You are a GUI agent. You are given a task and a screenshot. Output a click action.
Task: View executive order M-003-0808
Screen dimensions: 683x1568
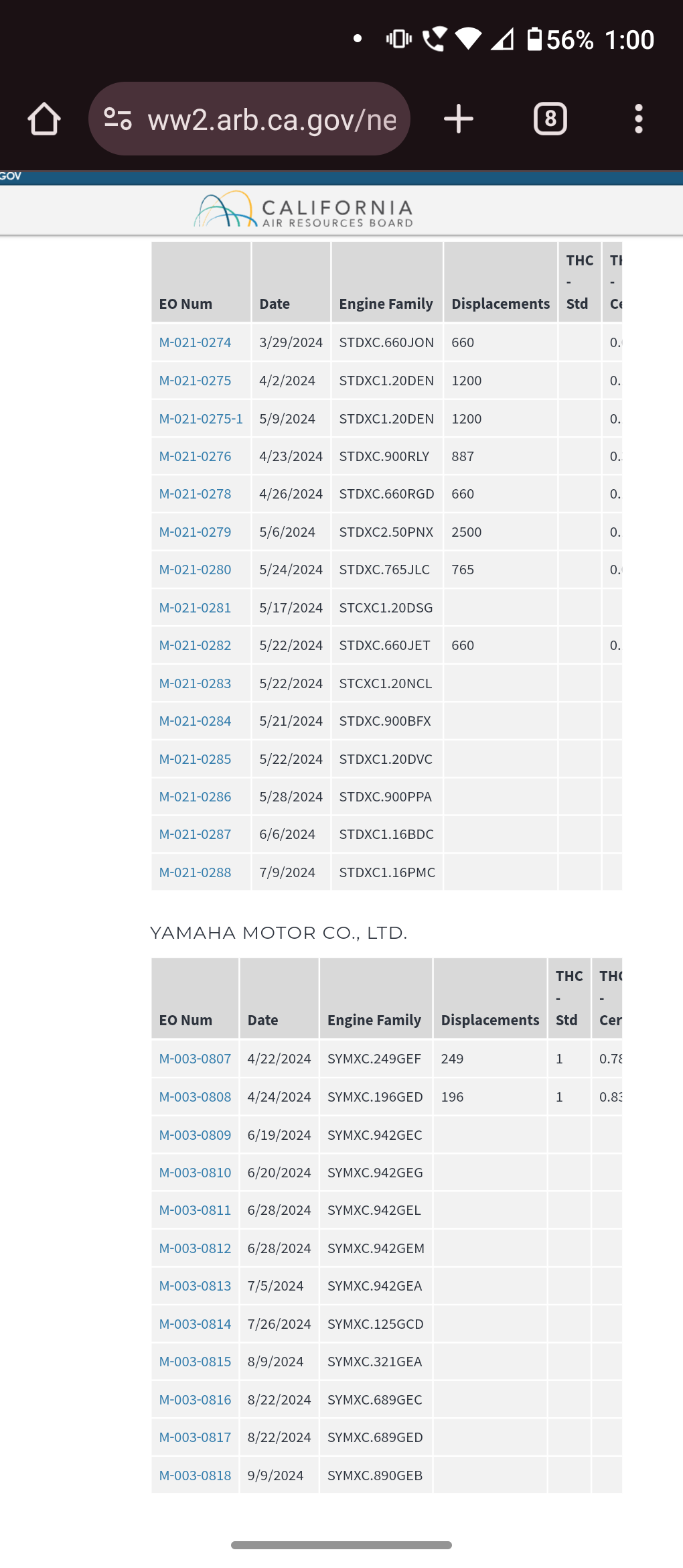(195, 1097)
